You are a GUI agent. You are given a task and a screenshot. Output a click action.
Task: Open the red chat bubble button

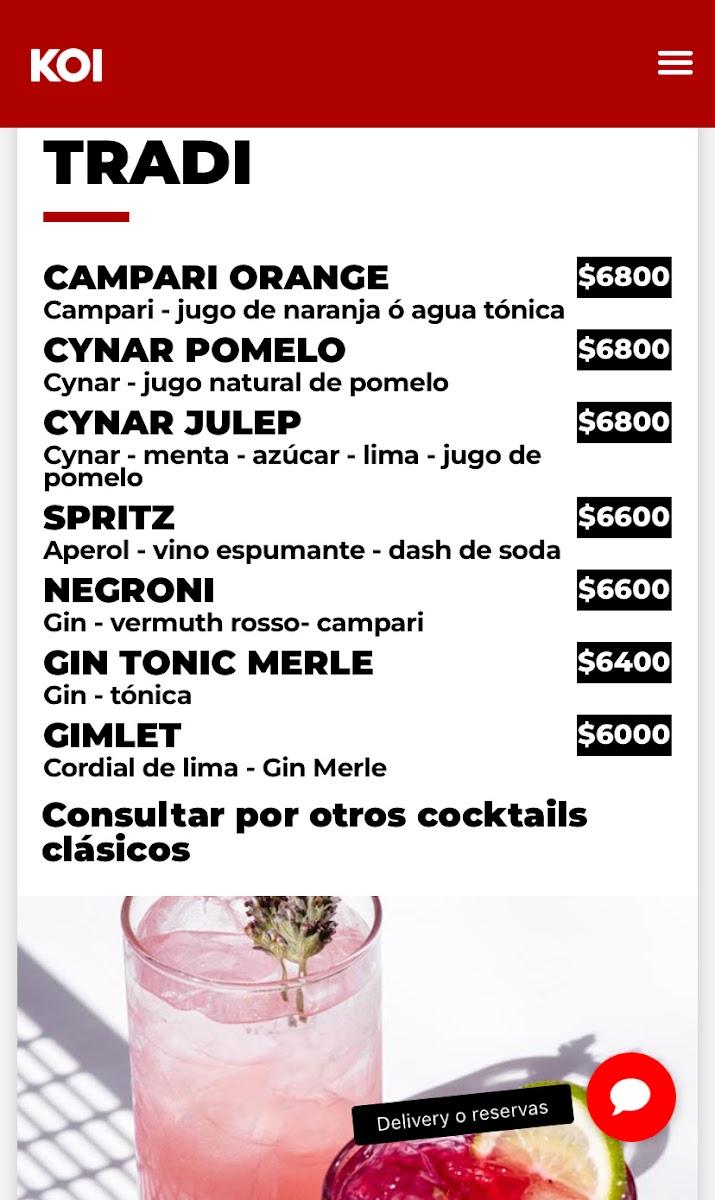tap(631, 1097)
